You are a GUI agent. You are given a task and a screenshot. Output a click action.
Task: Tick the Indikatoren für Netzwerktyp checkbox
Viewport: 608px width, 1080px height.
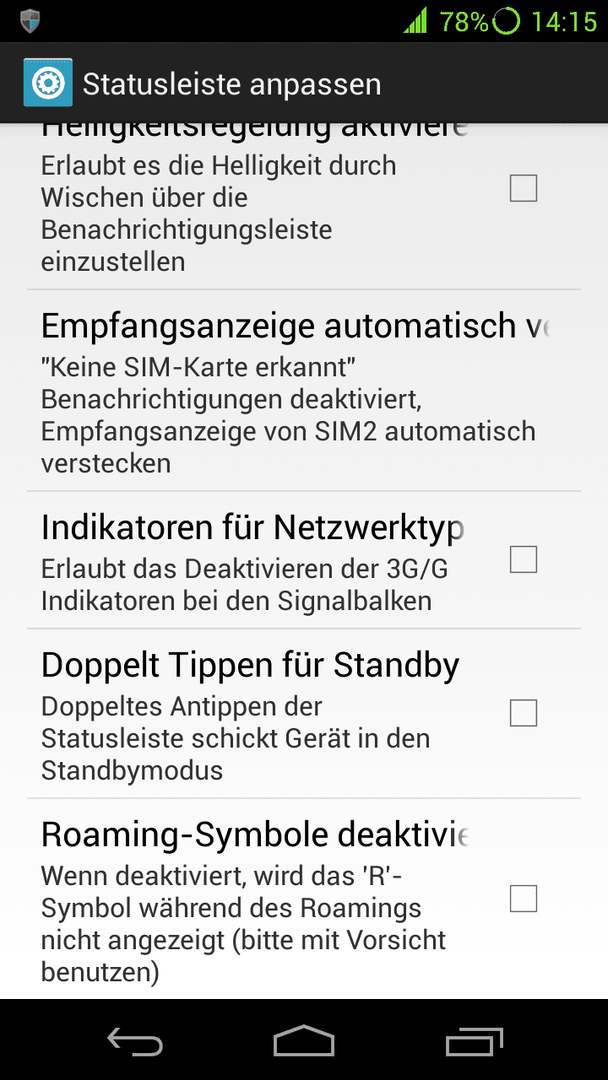523,559
